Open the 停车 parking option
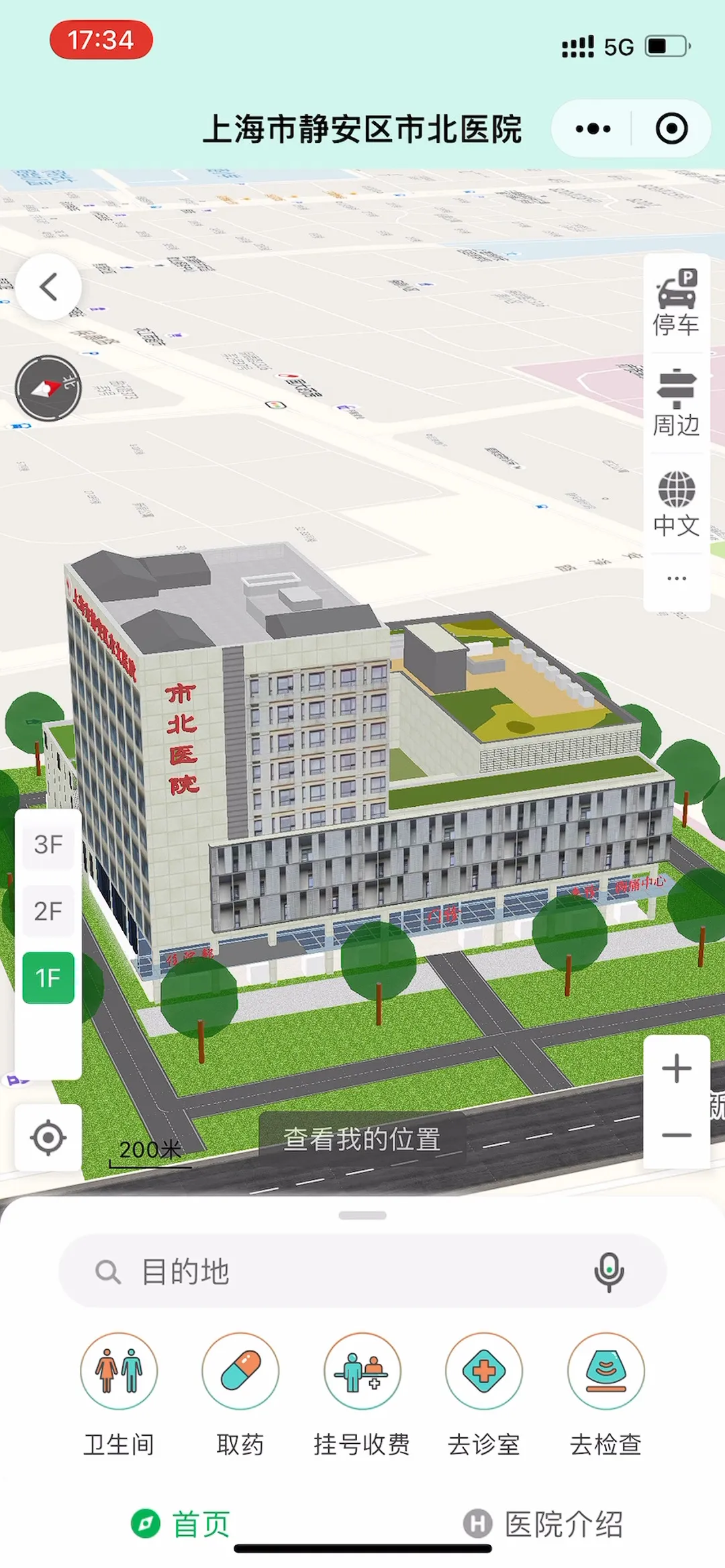The width and height of the screenshot is (725, 1568). [x=677, y=303]
